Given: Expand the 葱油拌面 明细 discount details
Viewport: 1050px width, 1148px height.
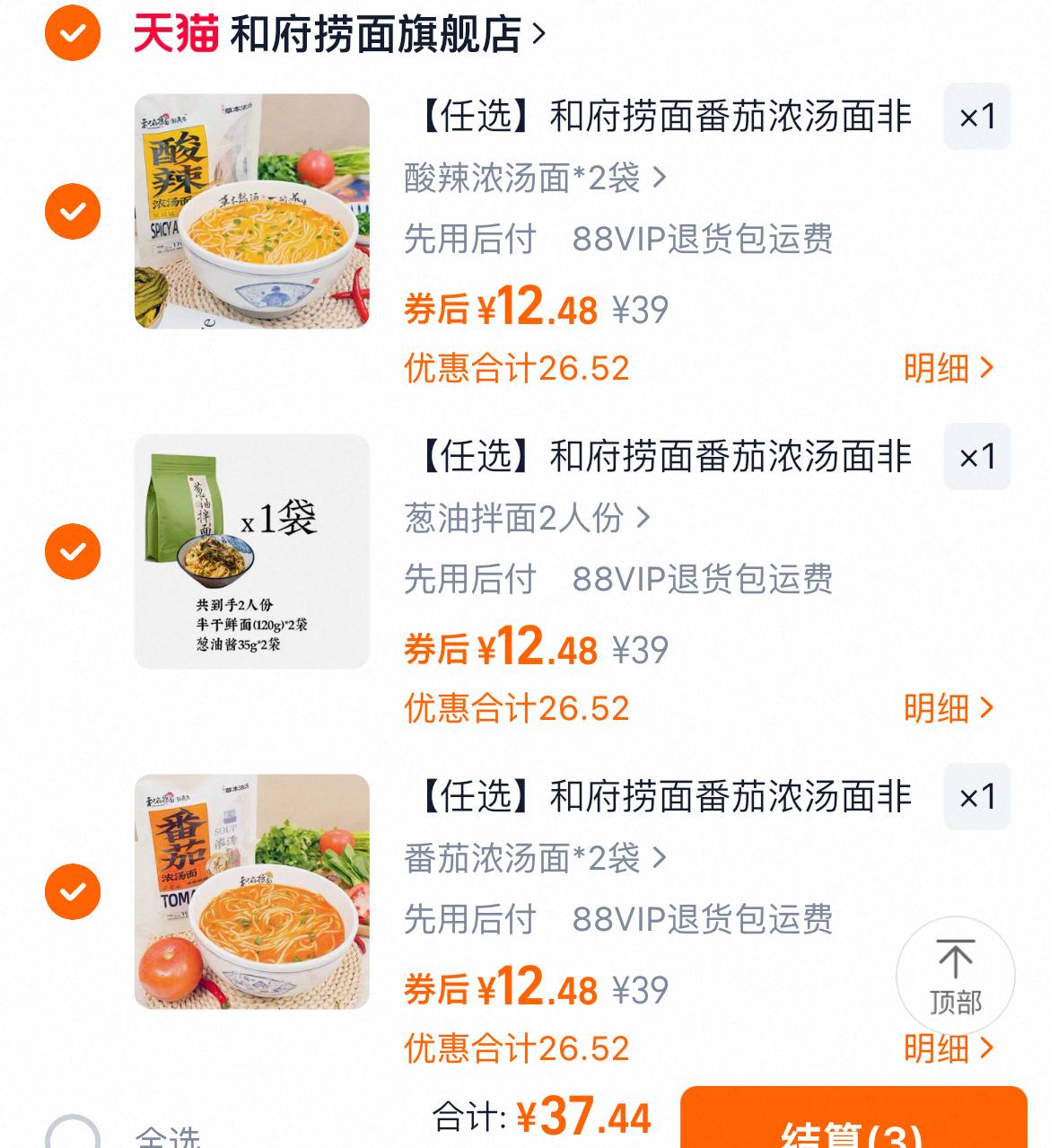Looking at the screenshot, I should coord(947,708).
